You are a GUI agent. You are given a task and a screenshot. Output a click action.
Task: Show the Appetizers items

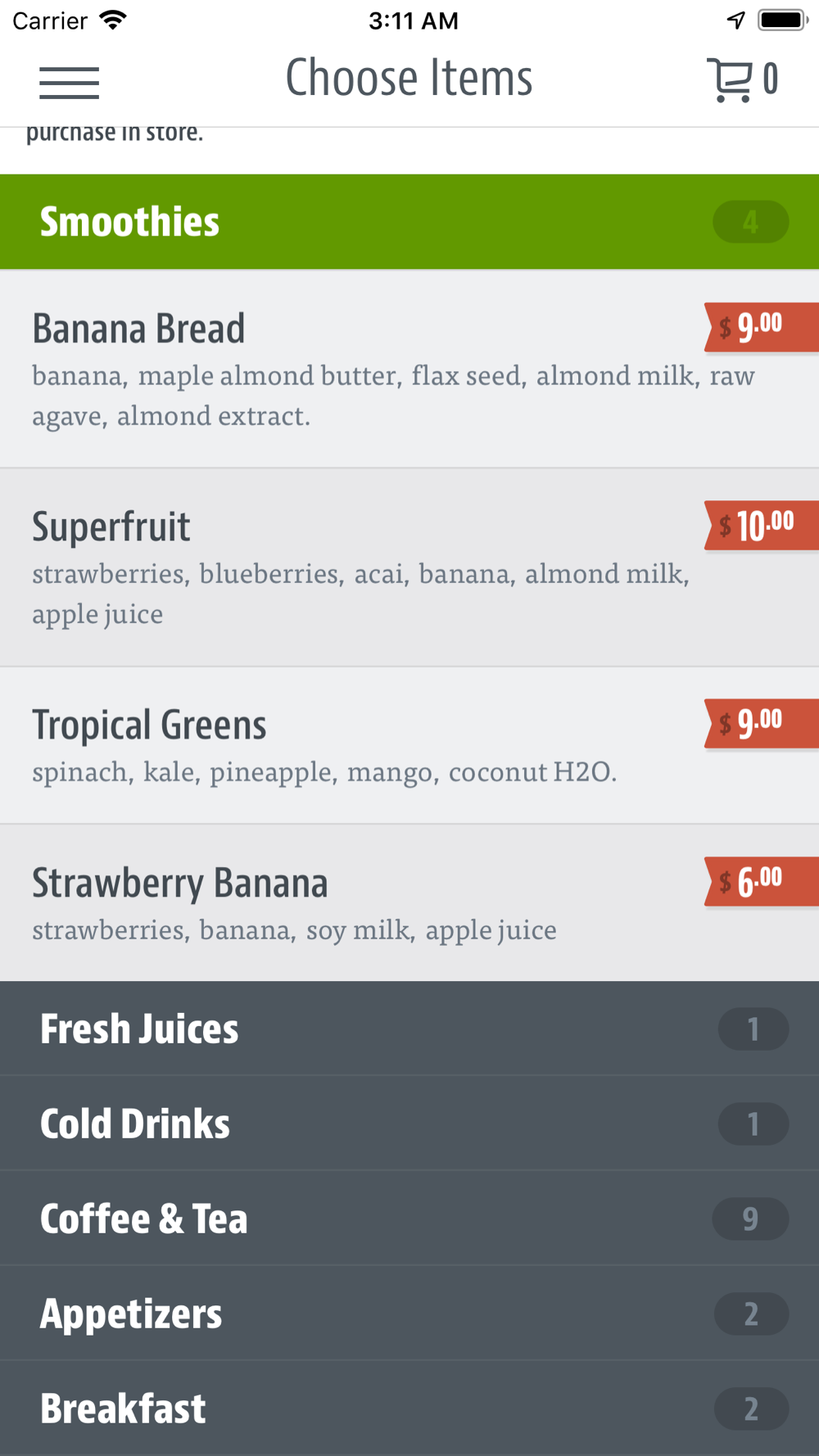pyautogui.click(x=409, y=1314)
